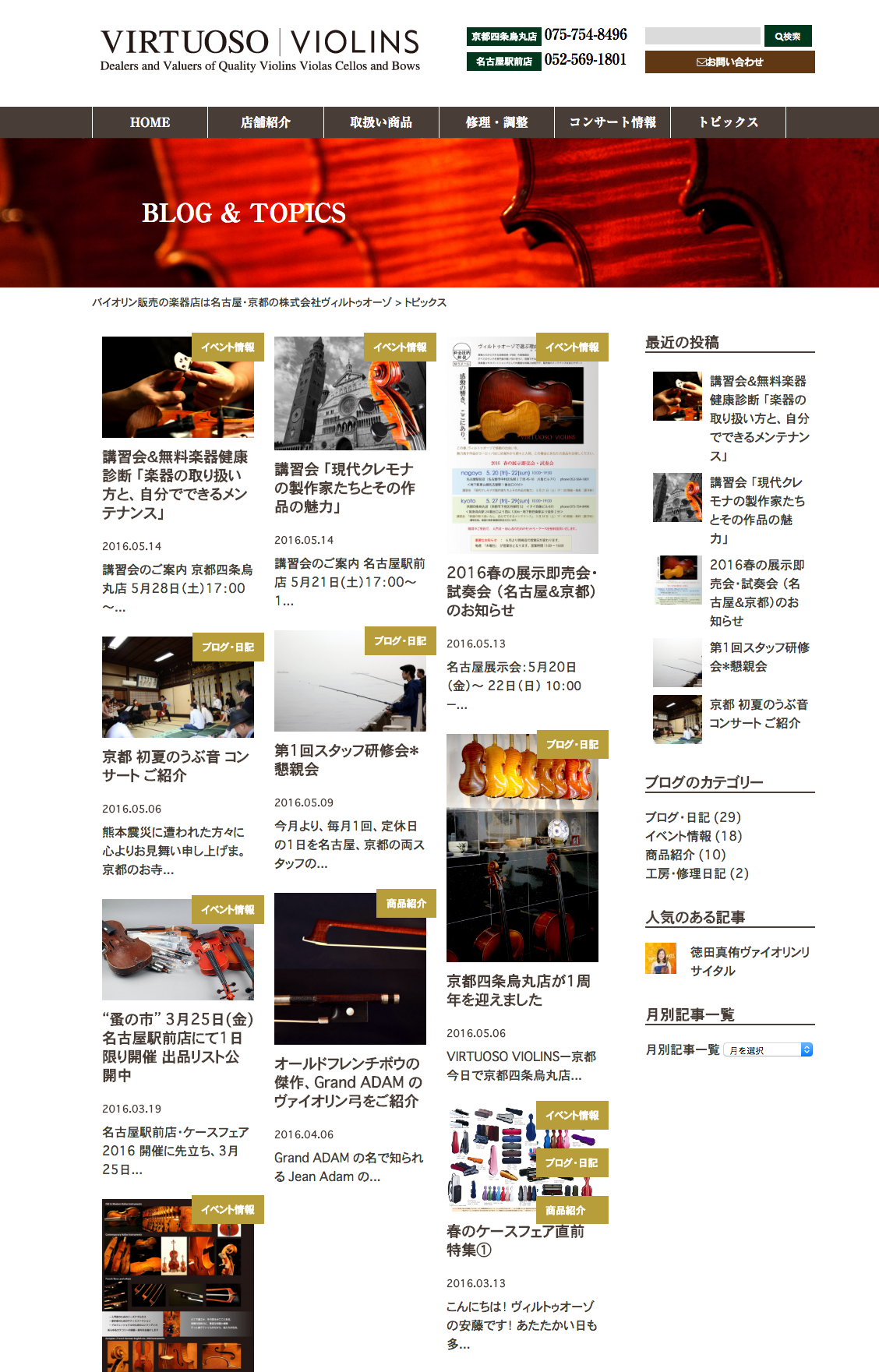Open the 徳田真侑ヴァイオリンリサイタル popular article
This screenshot has width=879, height=1372.
[749, 961]
